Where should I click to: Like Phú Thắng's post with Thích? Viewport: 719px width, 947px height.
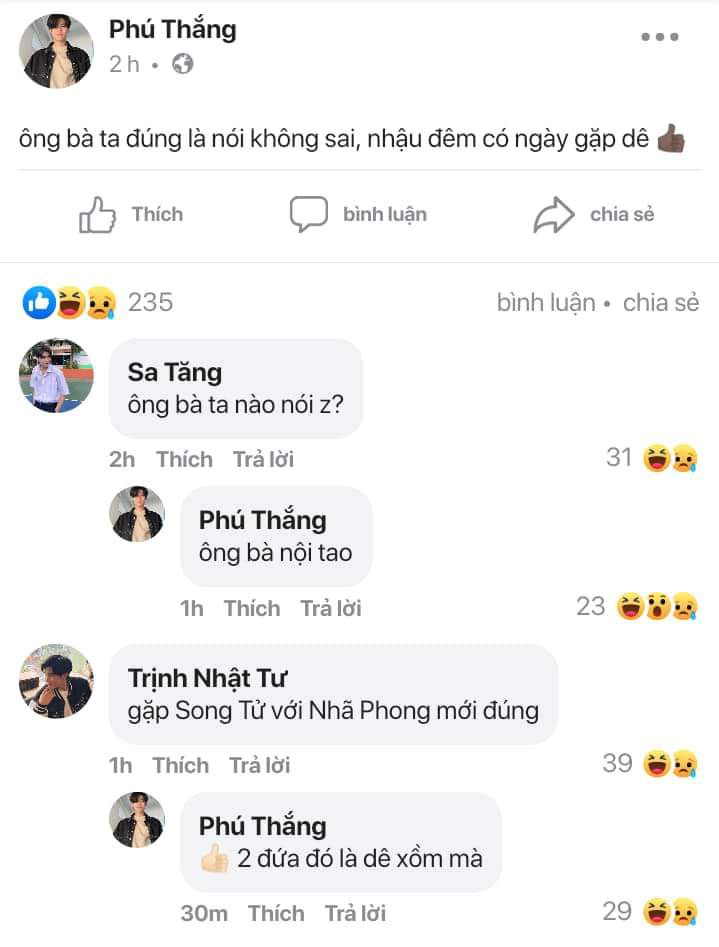click(131, 214)
